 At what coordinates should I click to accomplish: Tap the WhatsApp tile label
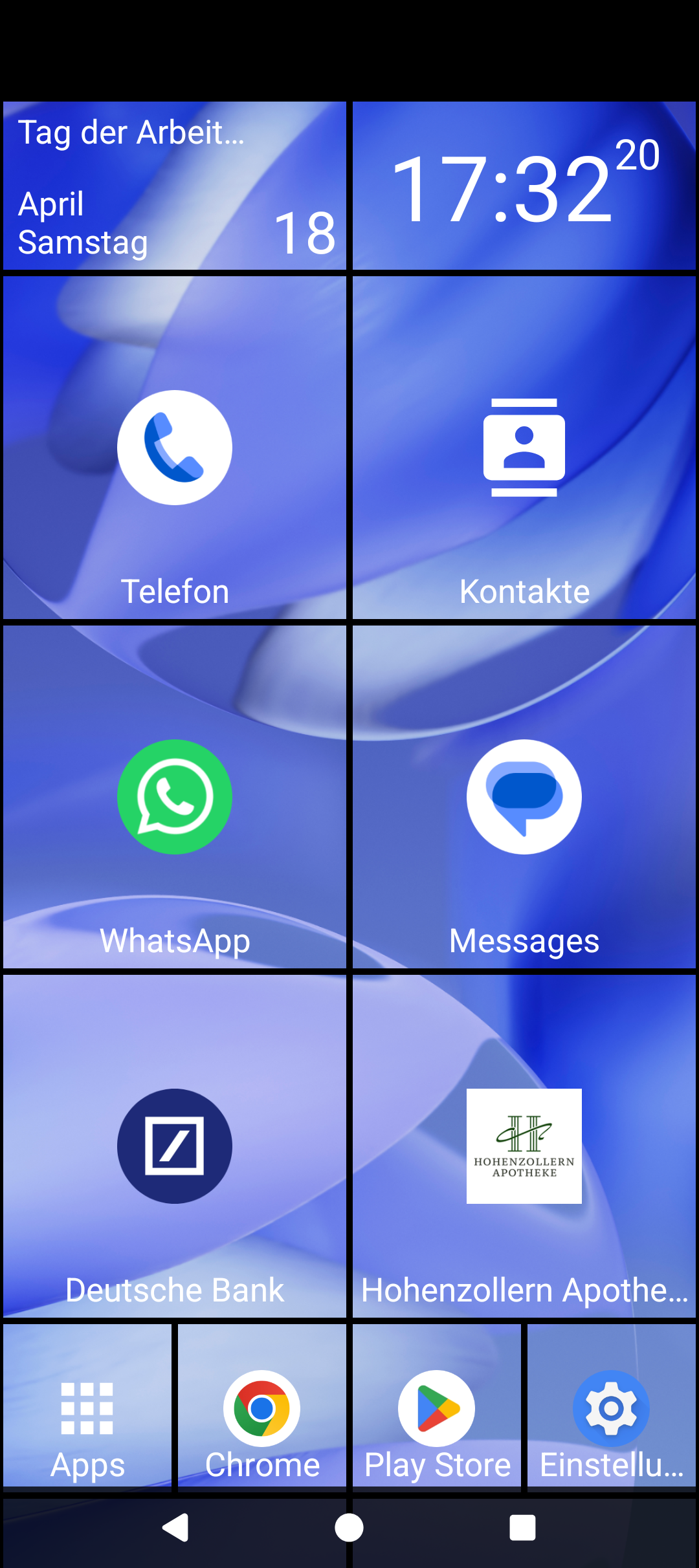click(174, 941)
